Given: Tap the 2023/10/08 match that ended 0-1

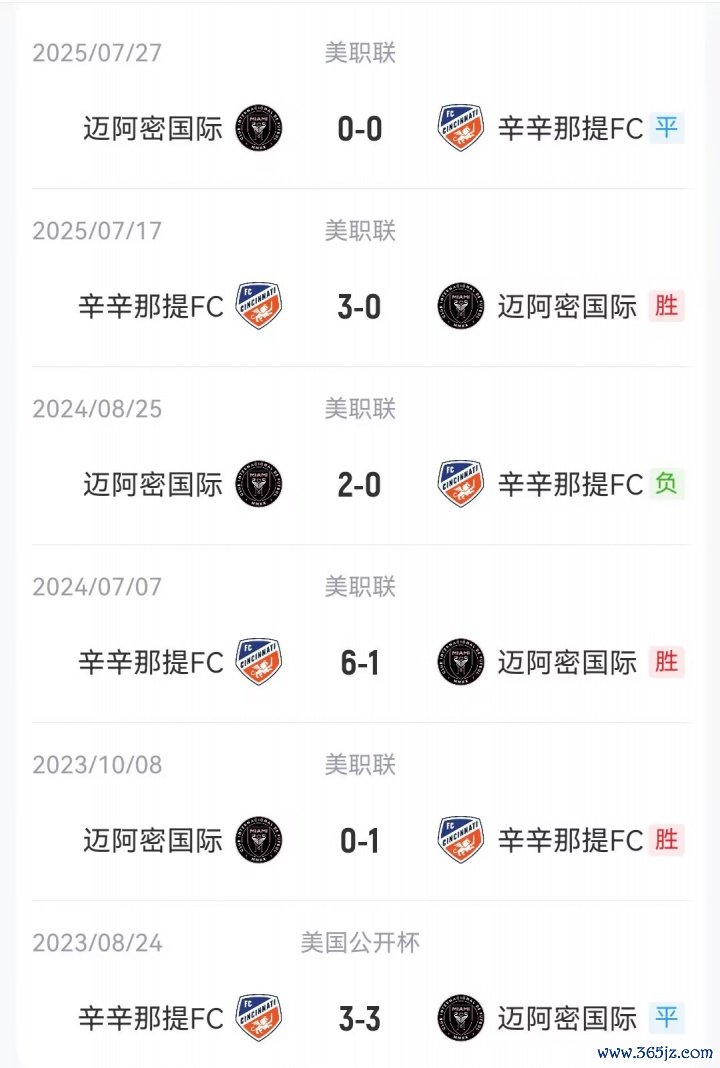Looking at the screenshot, I should (x=360, y=841).
